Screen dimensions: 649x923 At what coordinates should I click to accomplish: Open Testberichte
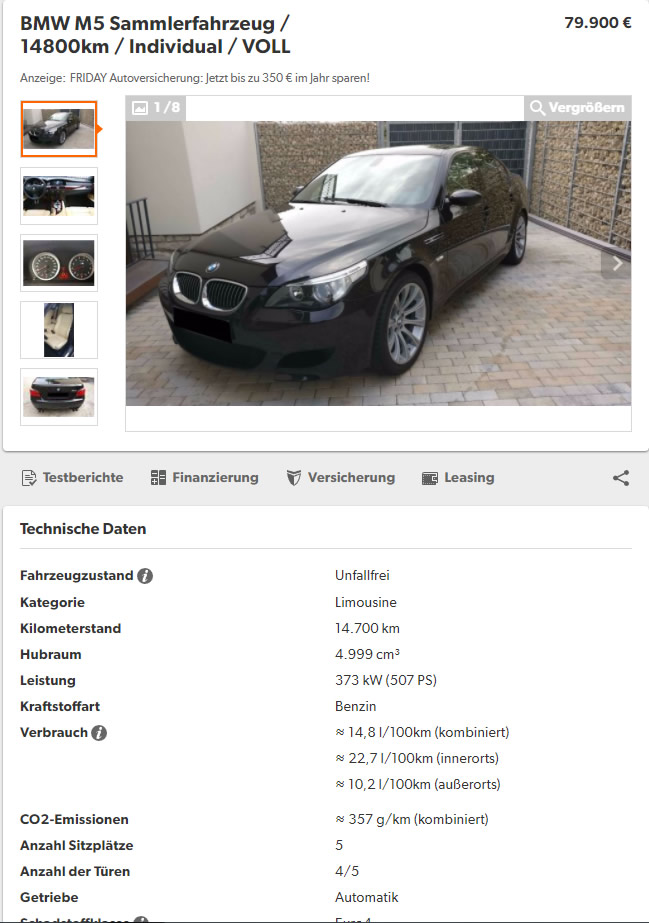72,478
